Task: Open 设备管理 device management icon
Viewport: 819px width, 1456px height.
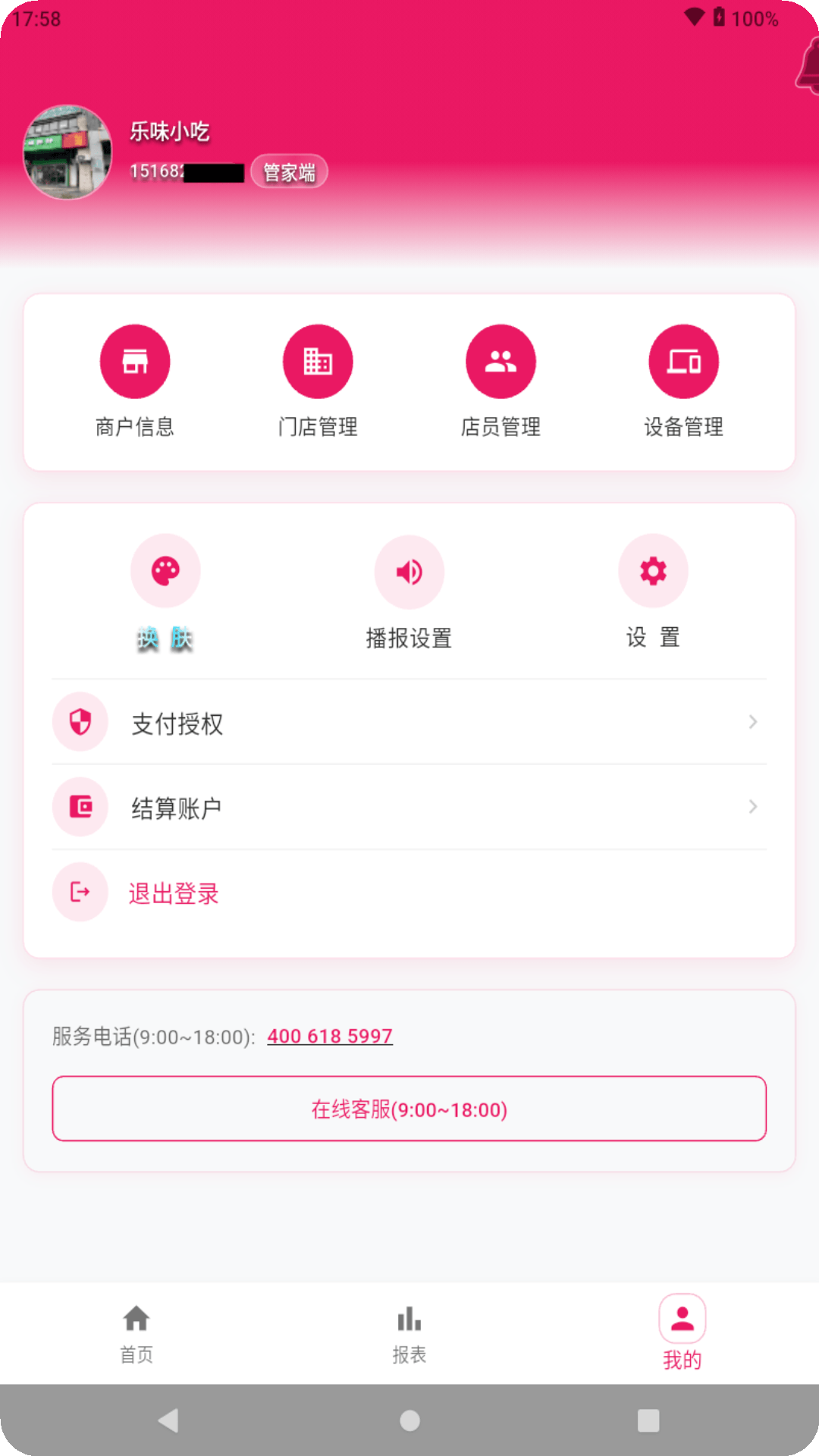Action: click(x=683, y=361)
